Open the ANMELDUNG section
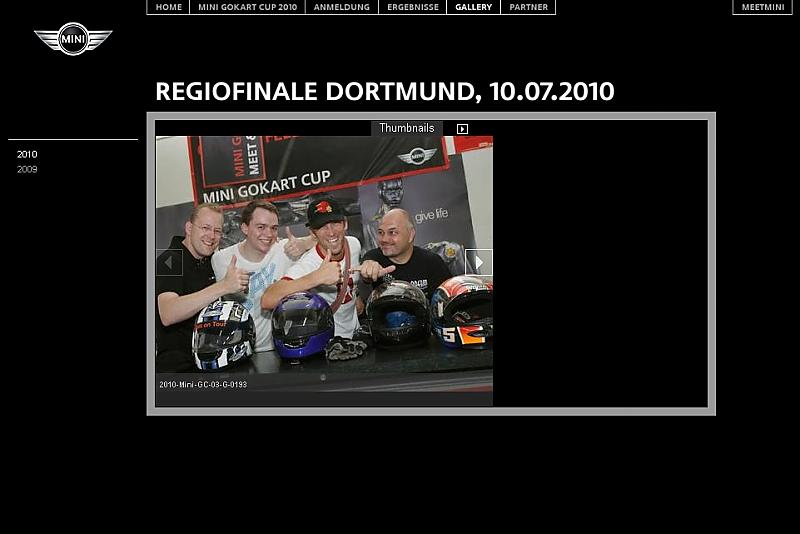The image size is (800, 534). tap(341, 7)
